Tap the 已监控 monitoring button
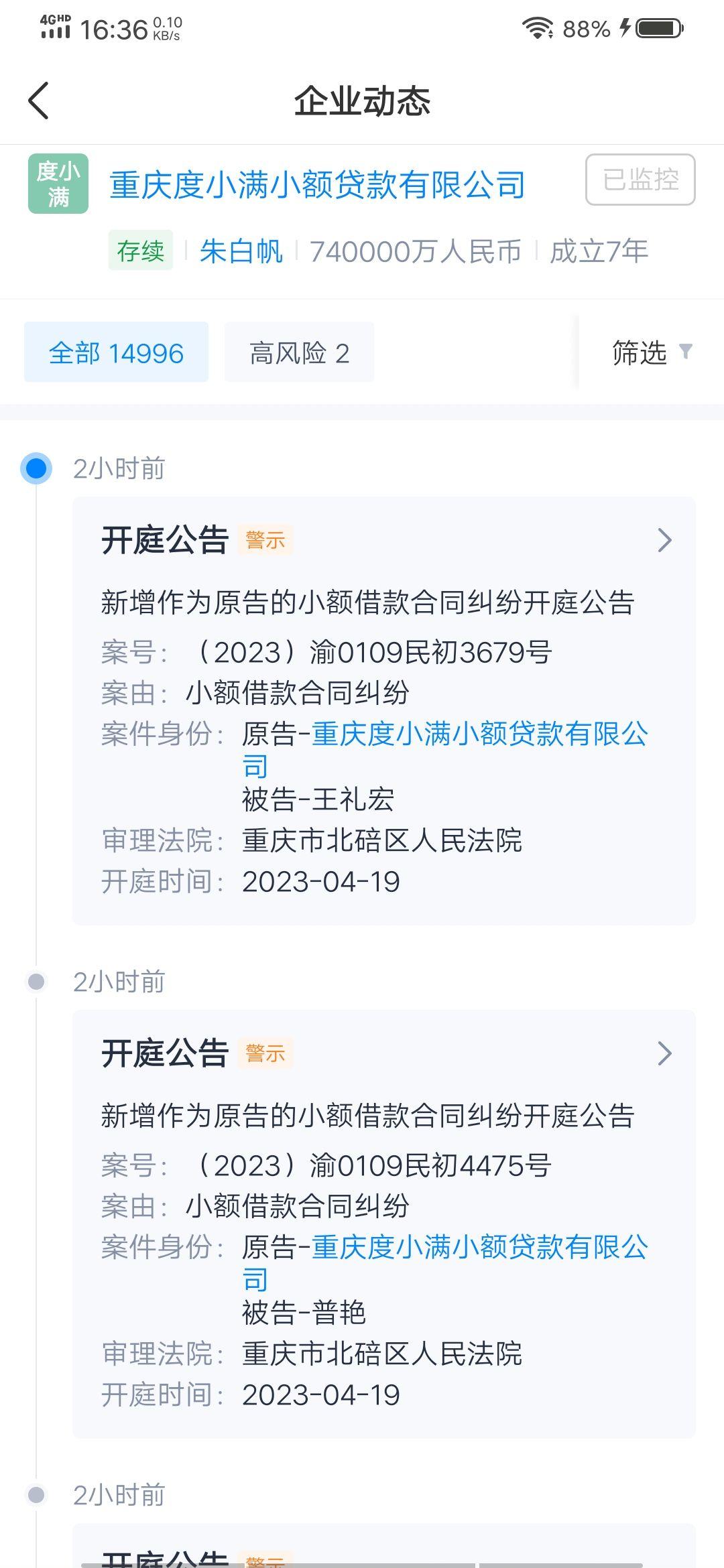This screenshot has width=724, height=1568. click(x=640, y=180)
